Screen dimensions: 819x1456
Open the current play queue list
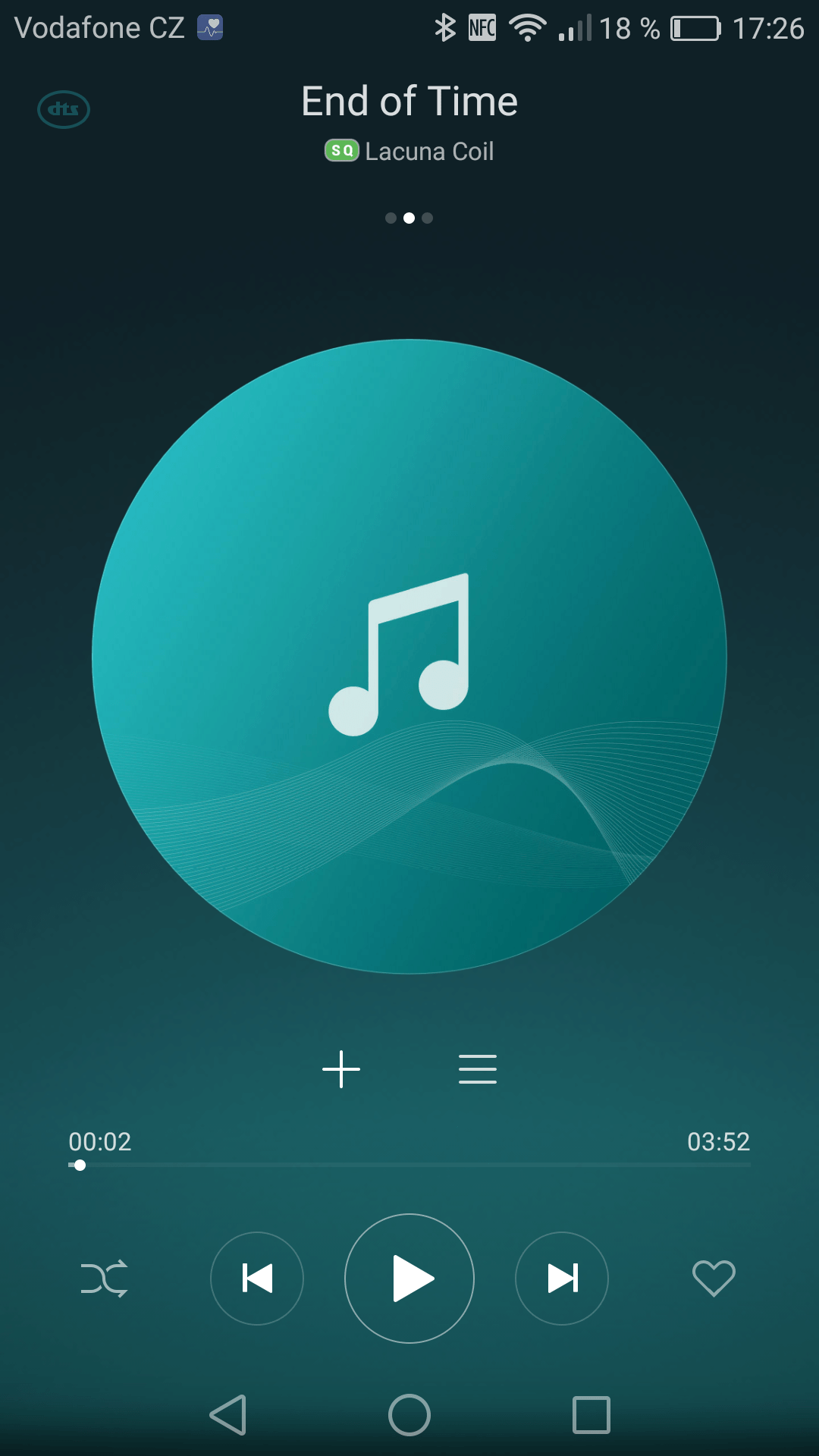[x=478, y=1069]
